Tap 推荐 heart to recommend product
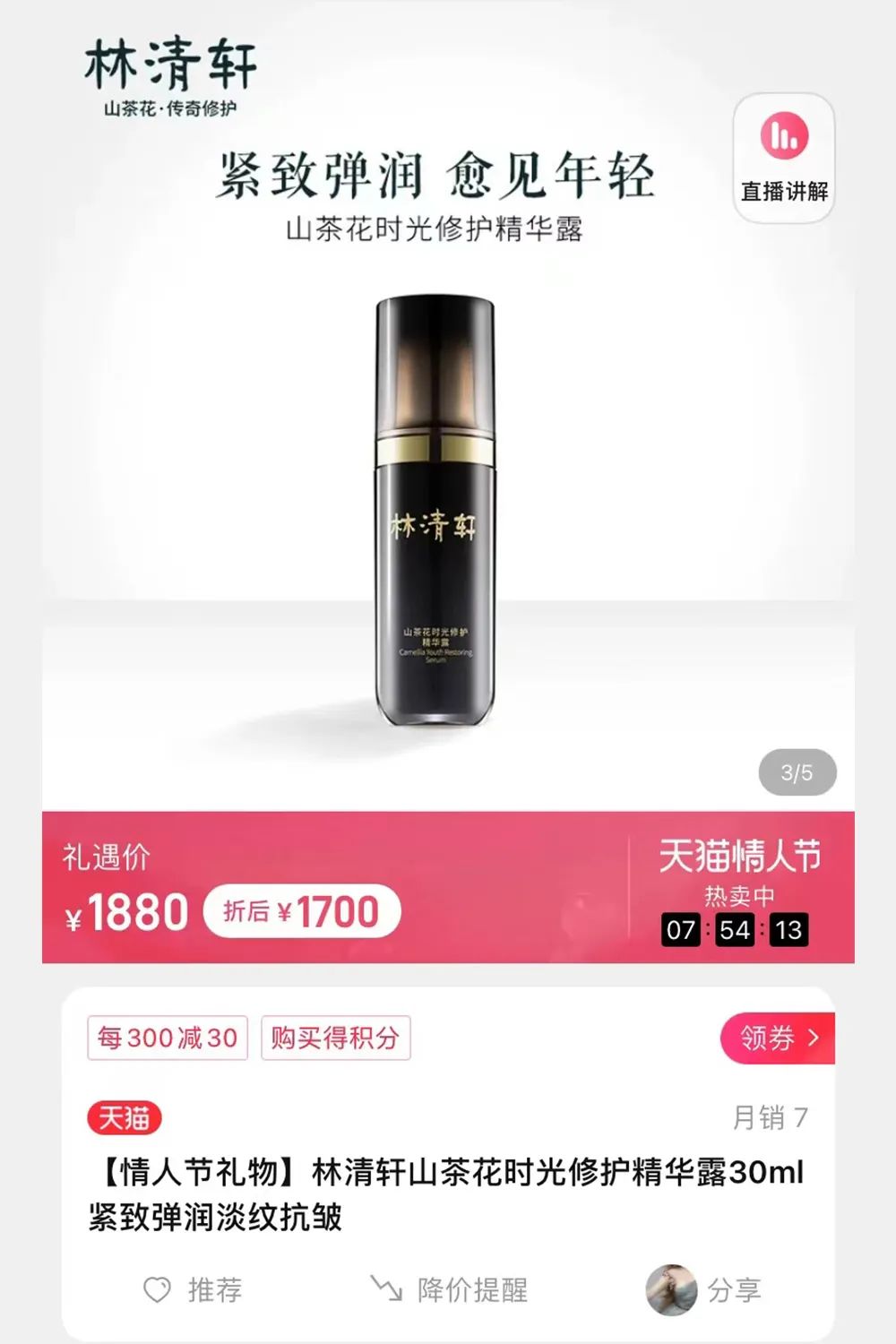 click(193, 1290)
